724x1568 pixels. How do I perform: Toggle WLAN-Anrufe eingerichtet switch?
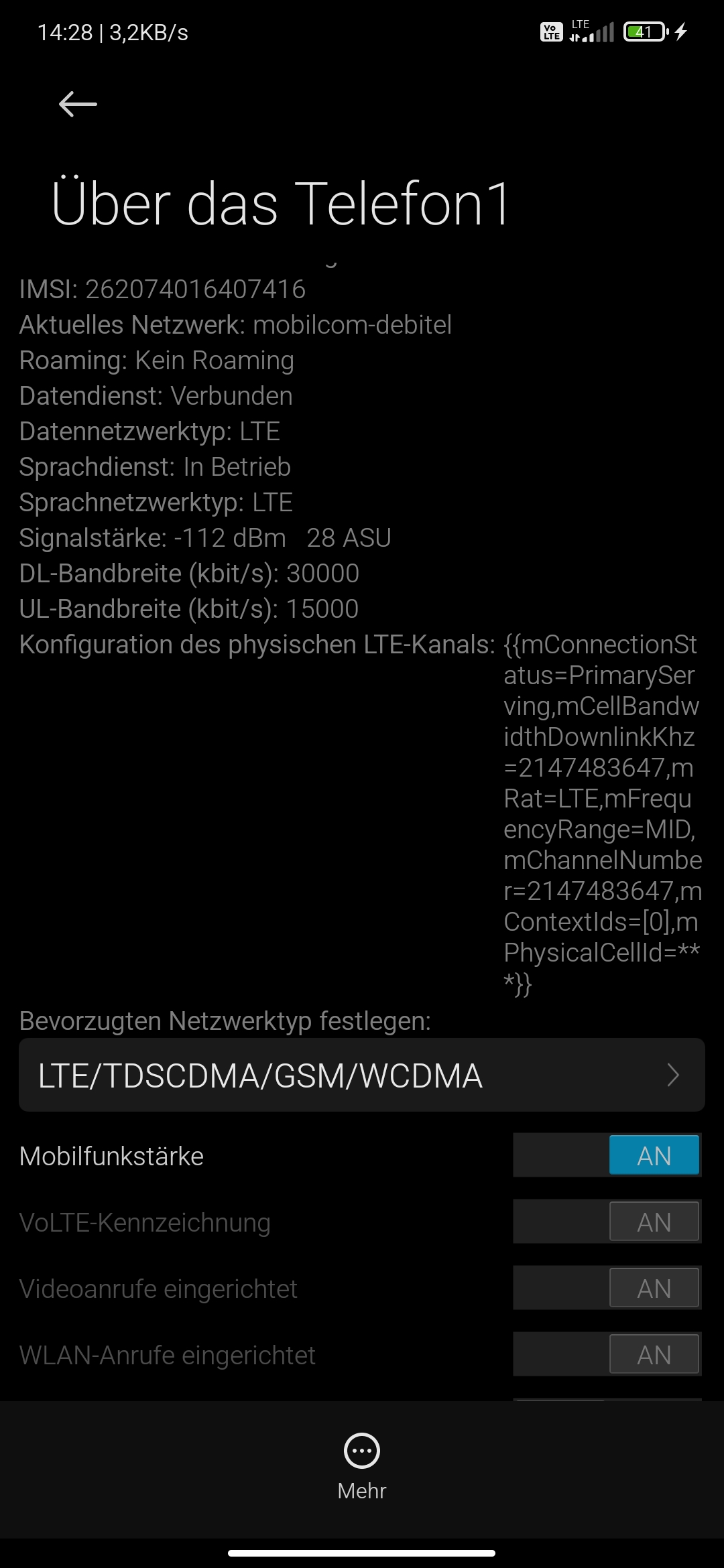point(607,1354)
